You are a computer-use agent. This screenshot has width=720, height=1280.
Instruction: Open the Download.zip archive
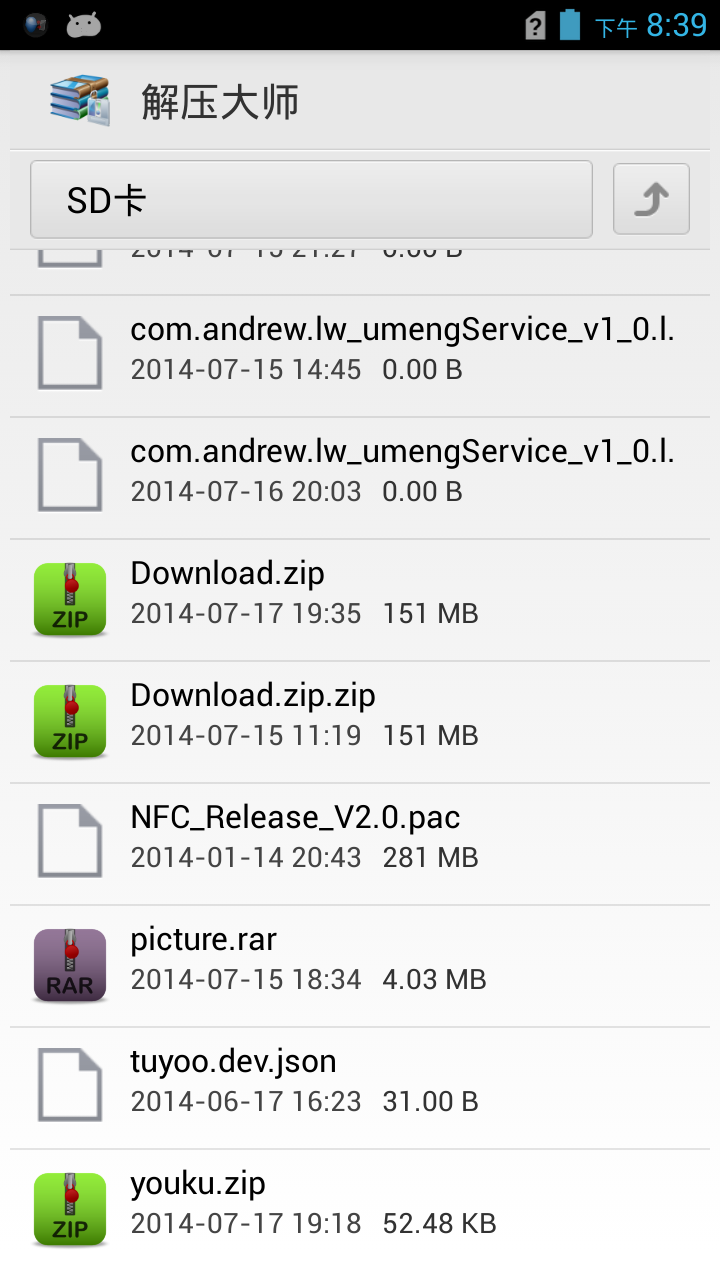tap(360, 599)
